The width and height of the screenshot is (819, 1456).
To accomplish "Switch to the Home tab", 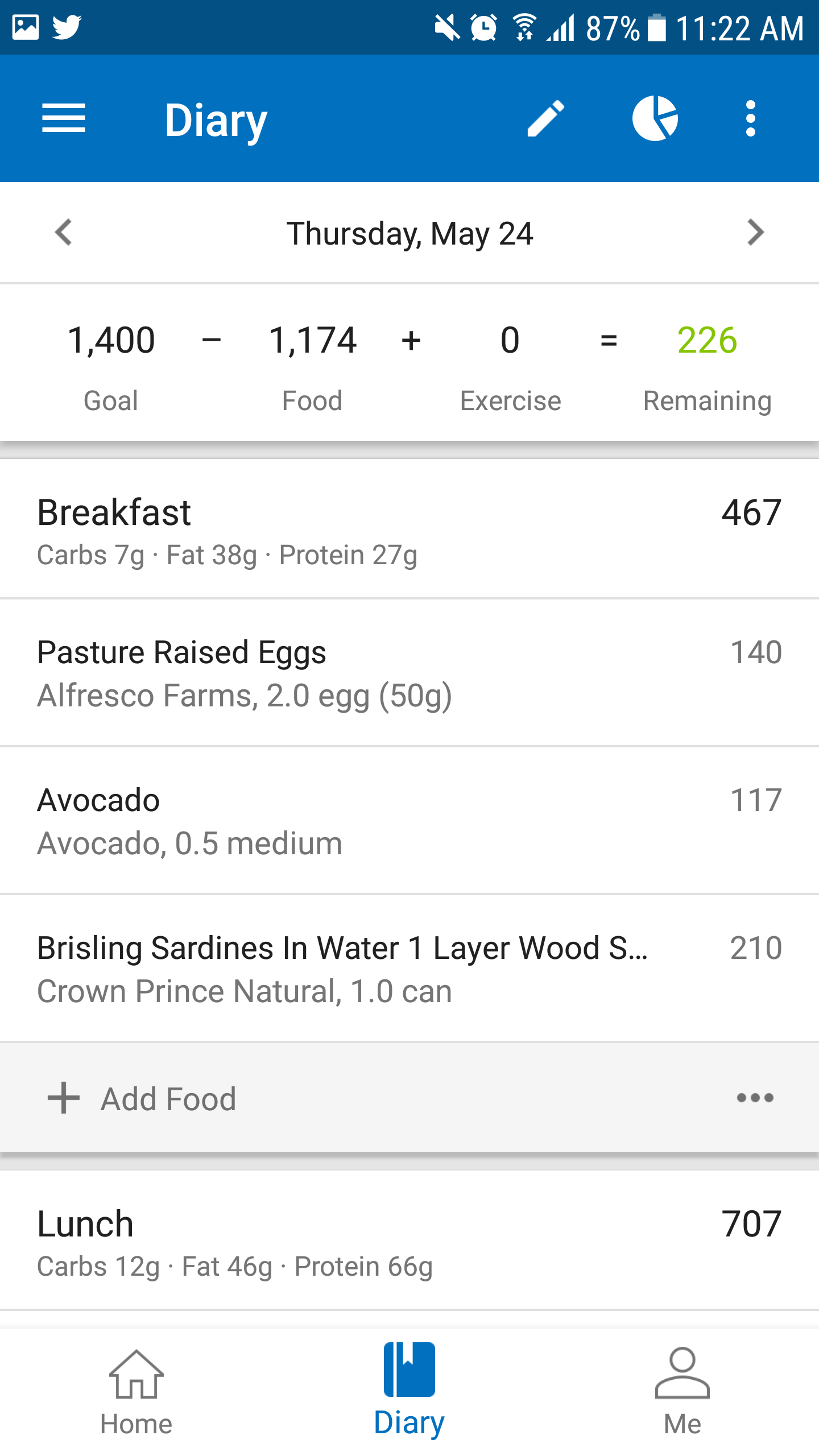I will 136,1392.
